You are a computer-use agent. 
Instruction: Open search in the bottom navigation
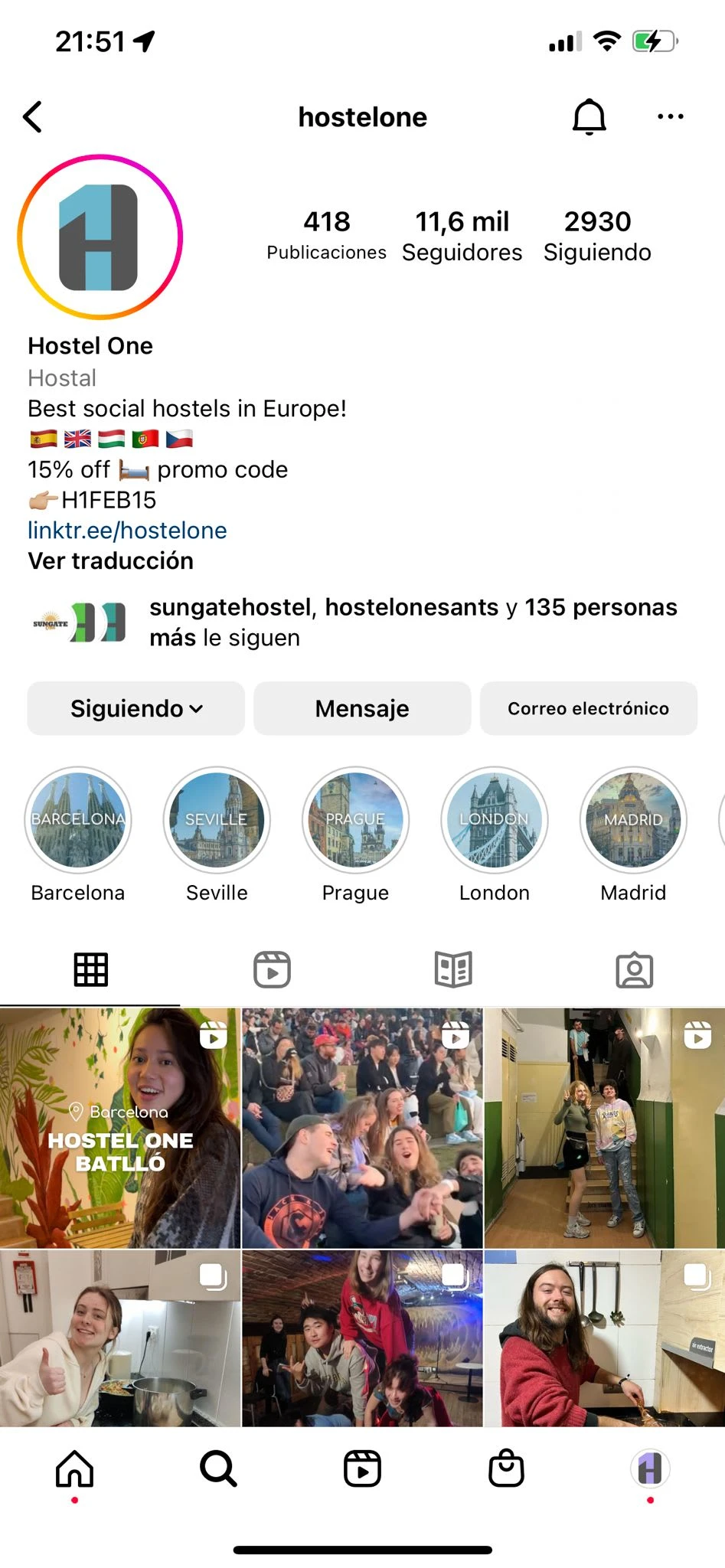click(x=218, y=1468)
